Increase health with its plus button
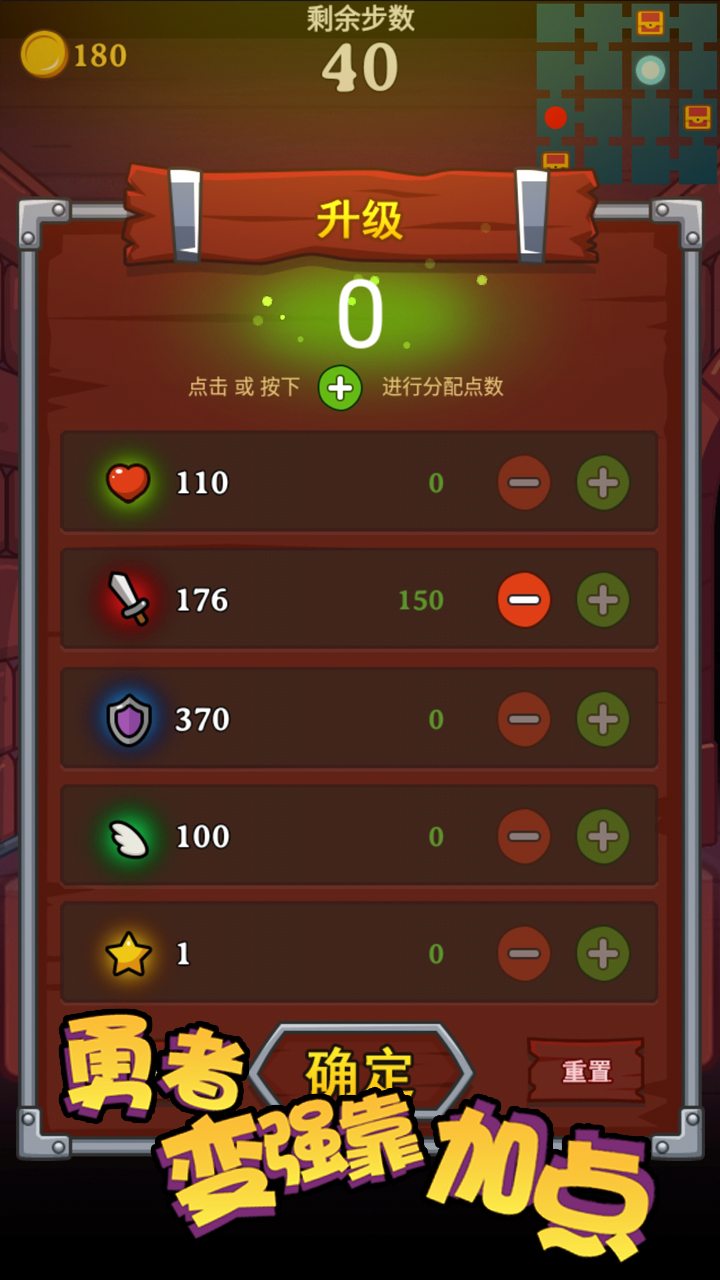This screenshot has width=720, height=1280. pos(603,483)
